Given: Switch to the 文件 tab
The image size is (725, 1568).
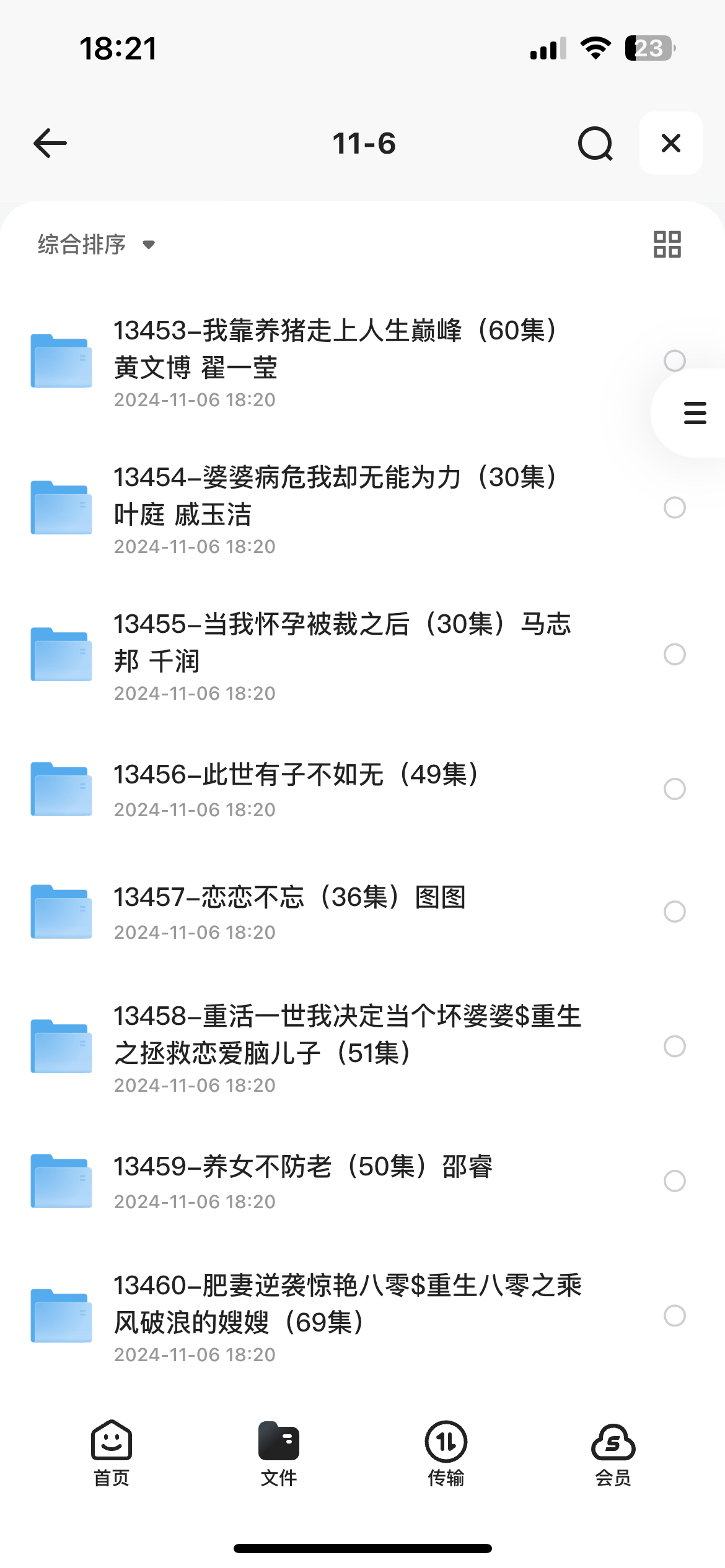Looking at the screenshot, I should point(279,1453).
